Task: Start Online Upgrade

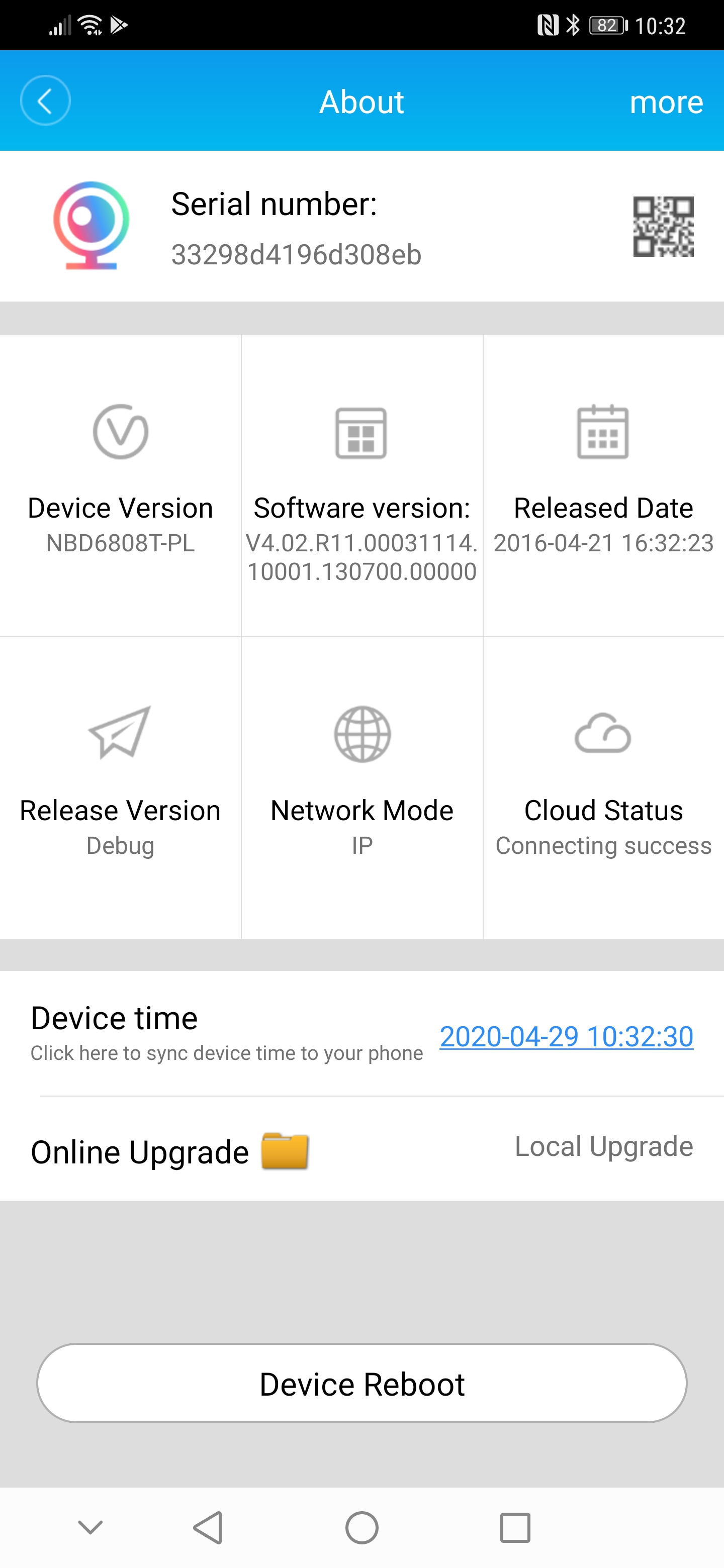Action: tap(139, 1152)
